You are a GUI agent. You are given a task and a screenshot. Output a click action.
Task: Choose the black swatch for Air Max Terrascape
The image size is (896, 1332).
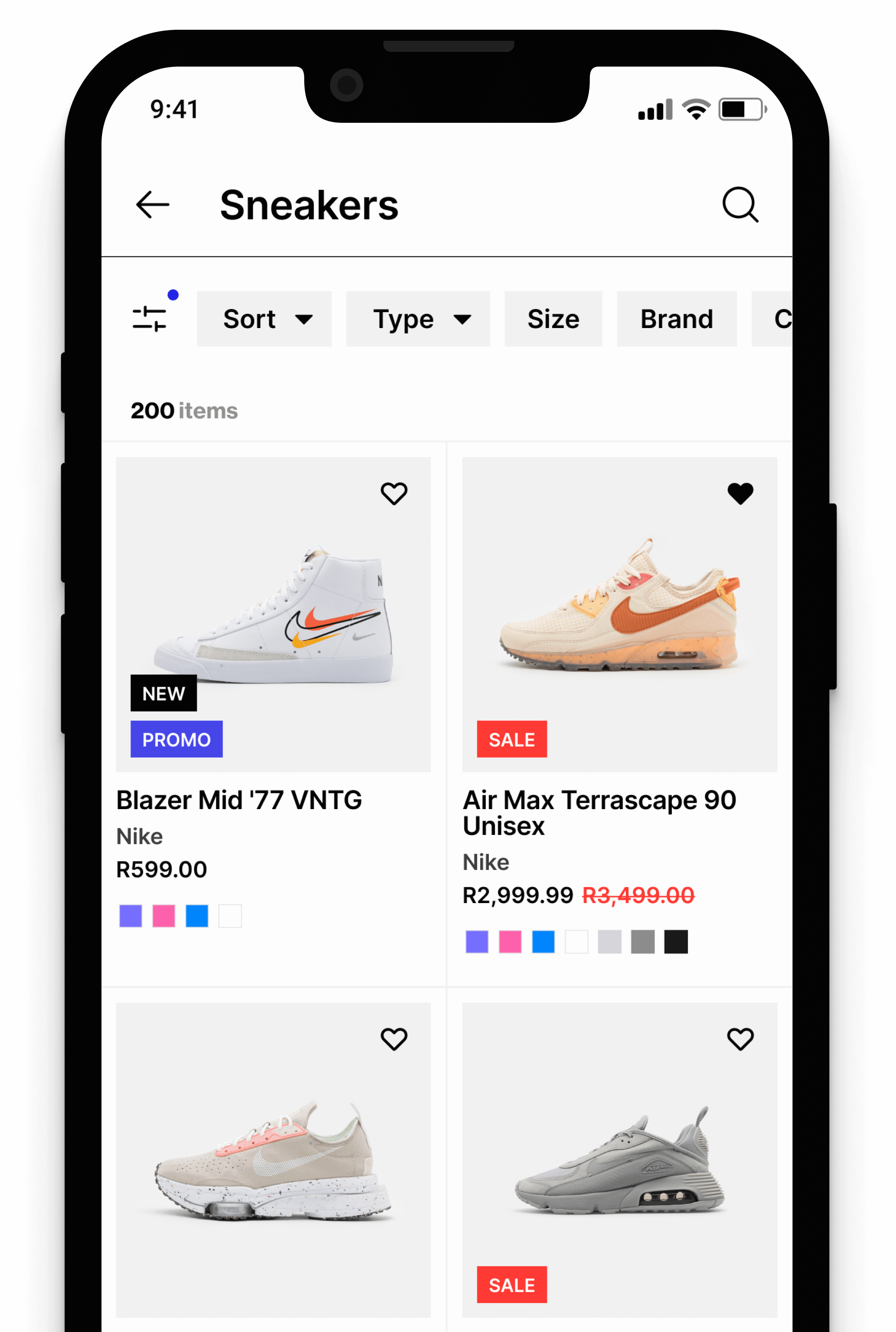click(675, 942)
